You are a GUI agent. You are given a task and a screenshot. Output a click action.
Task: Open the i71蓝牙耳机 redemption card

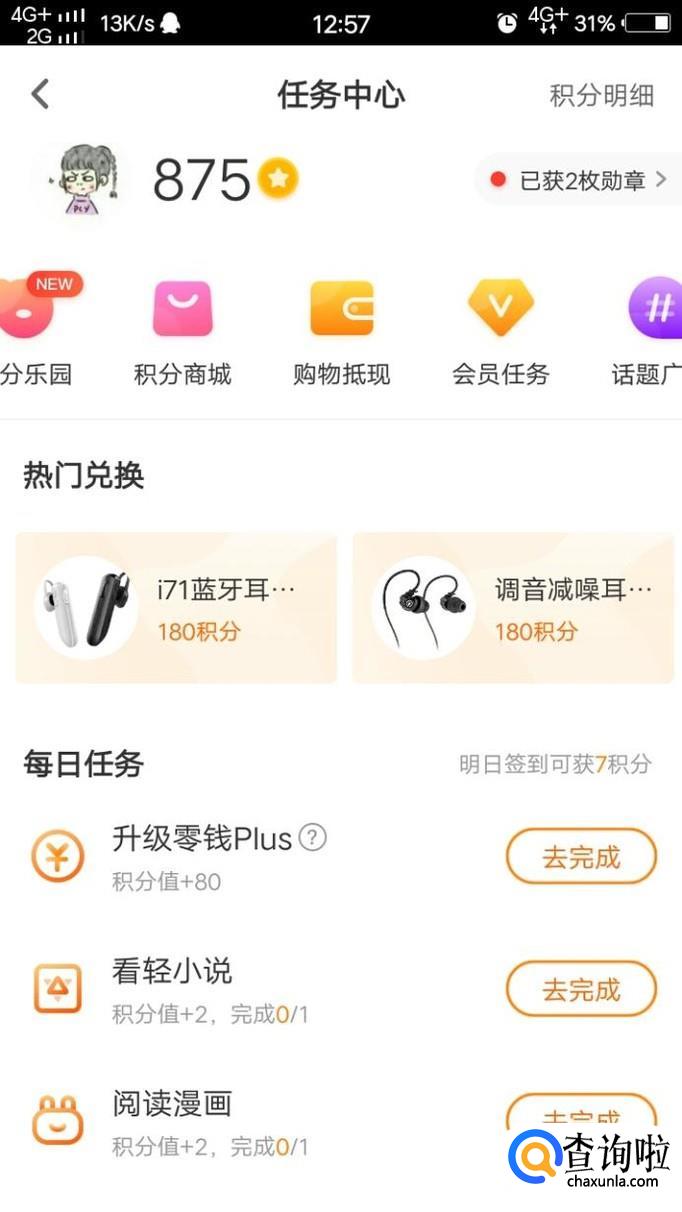[x=176, y=608]
